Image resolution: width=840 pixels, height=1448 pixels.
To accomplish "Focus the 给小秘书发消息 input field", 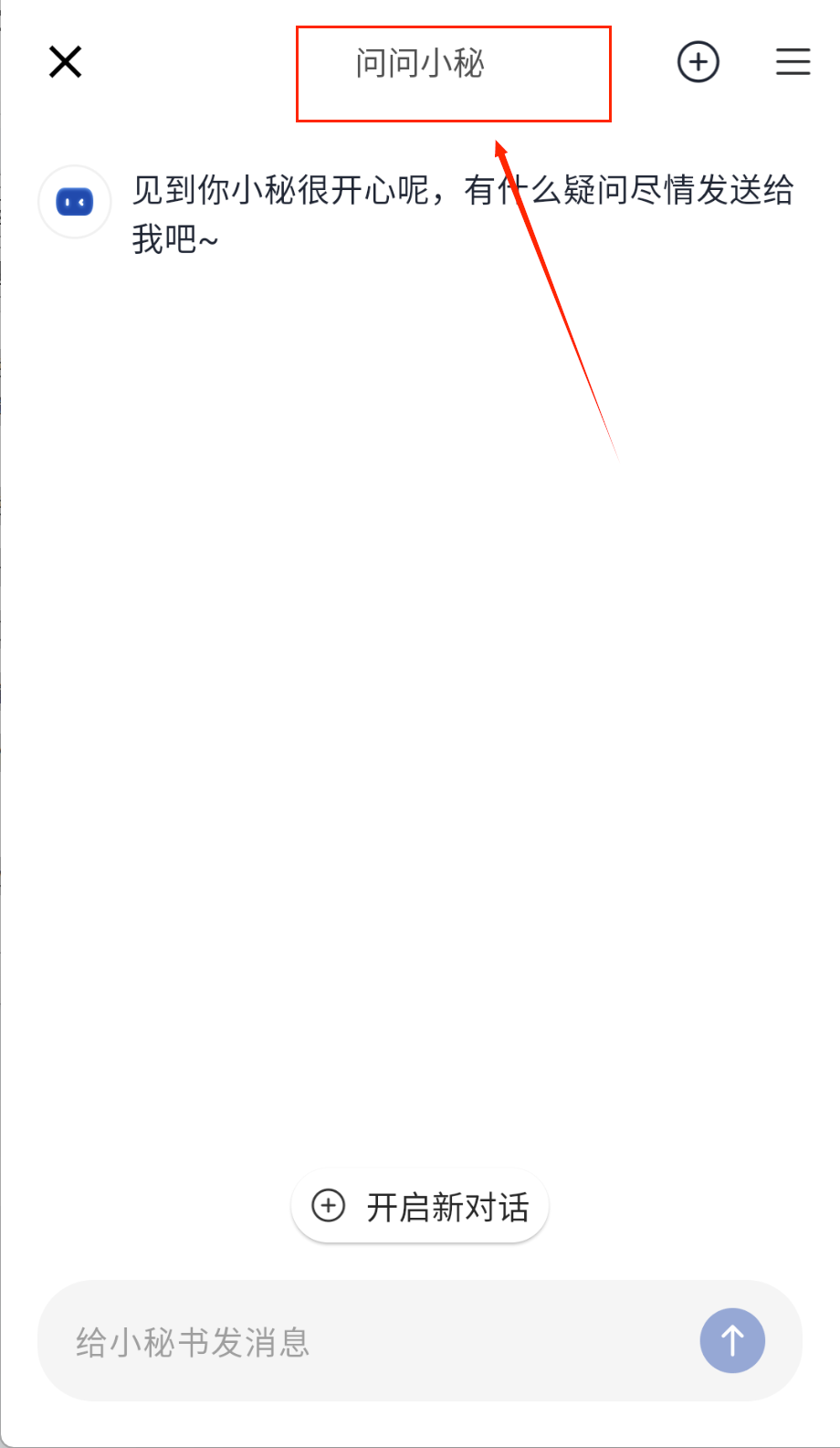I will point(365,1341).
